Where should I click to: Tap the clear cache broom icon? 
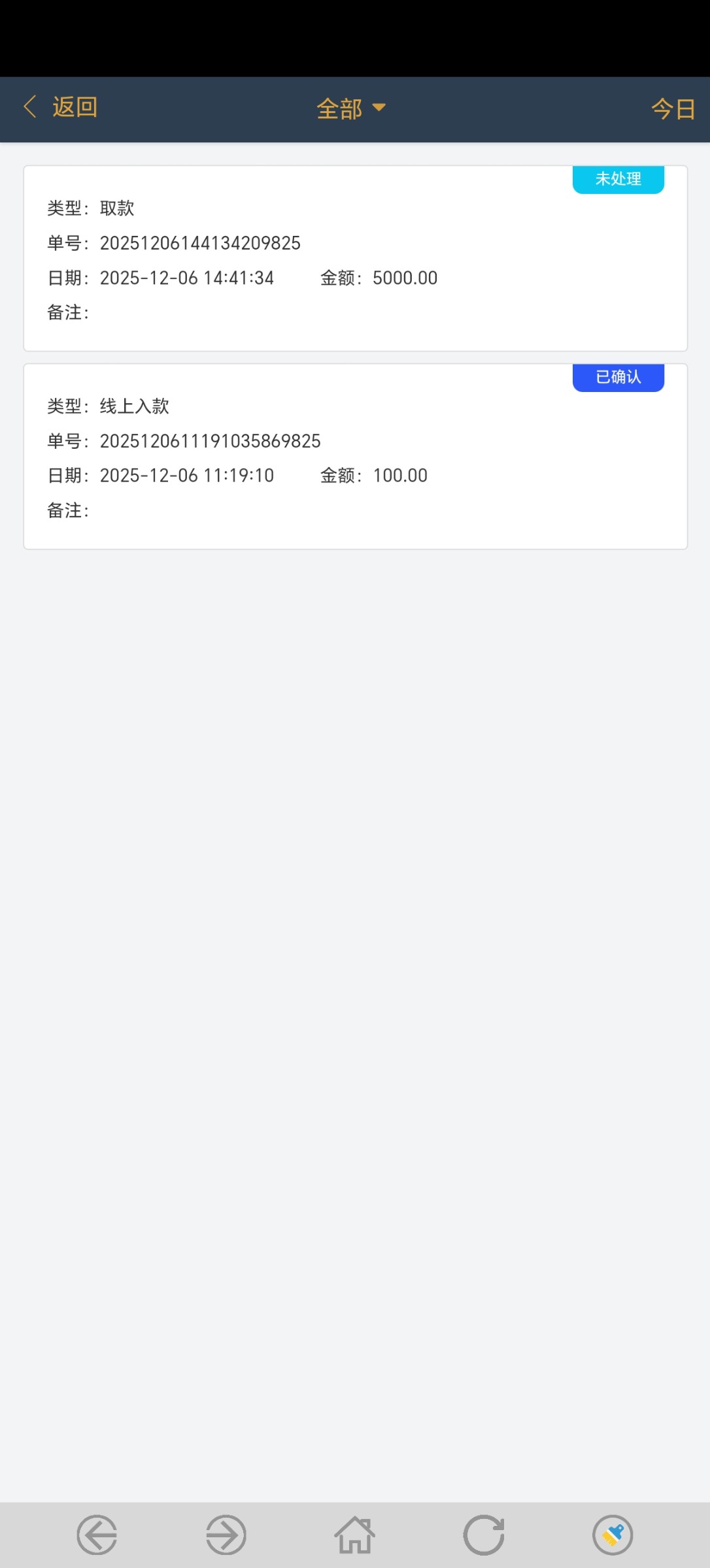tap(613, 1535)
